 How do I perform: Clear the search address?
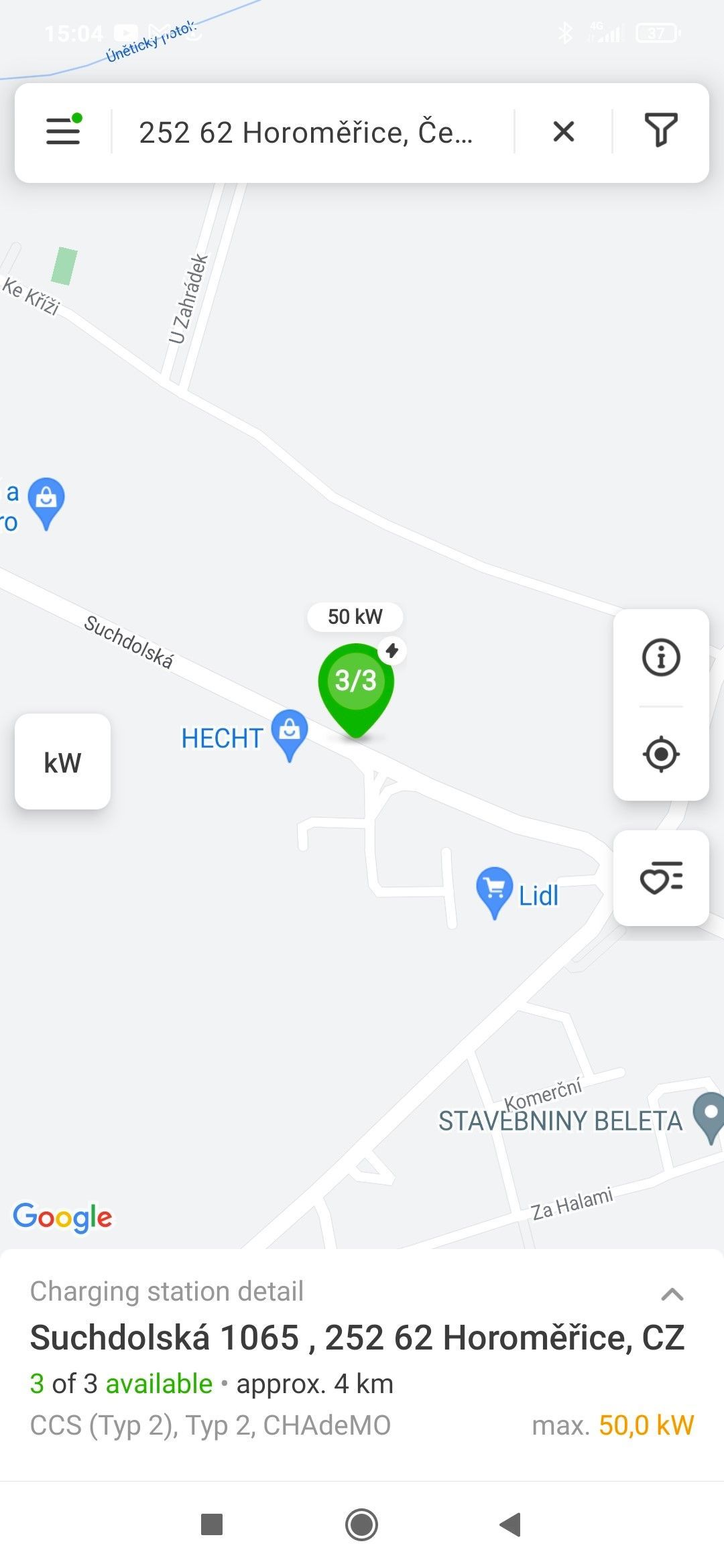tap(563, 131)
